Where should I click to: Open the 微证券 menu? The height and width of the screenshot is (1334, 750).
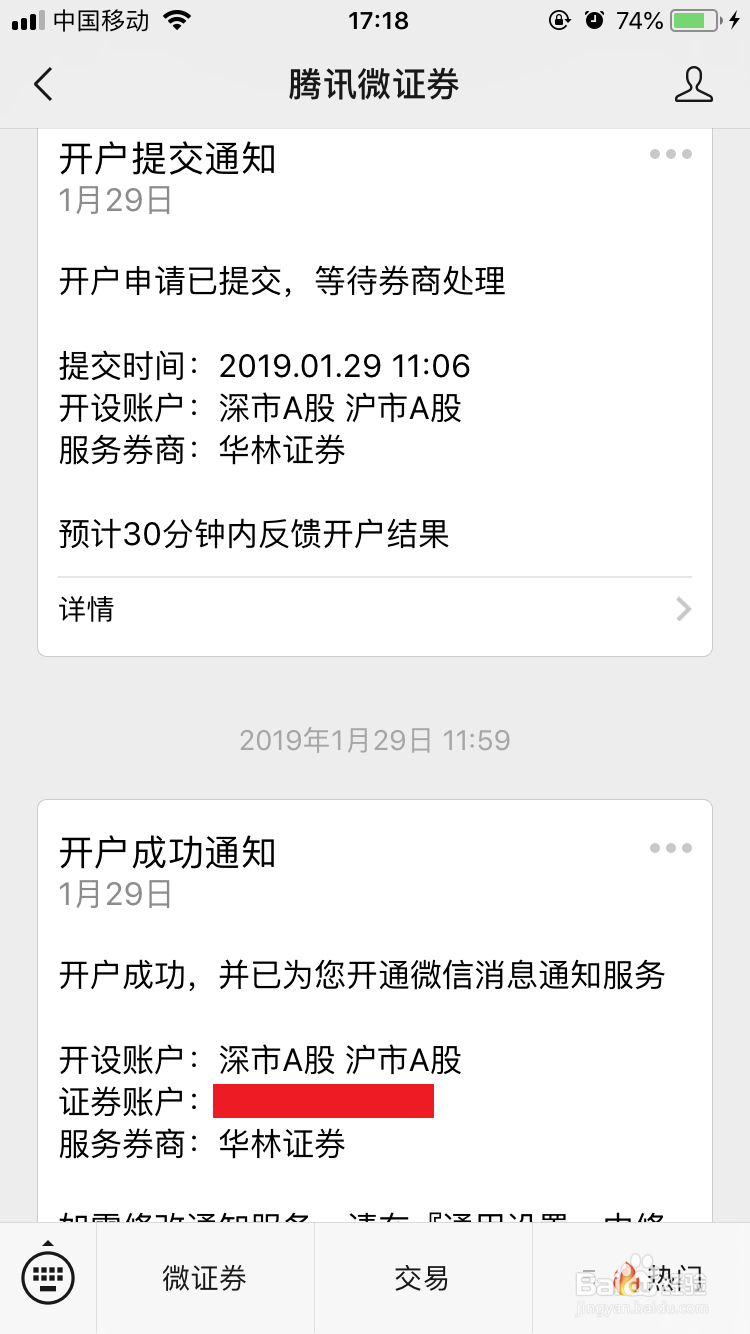(203, 1277)
